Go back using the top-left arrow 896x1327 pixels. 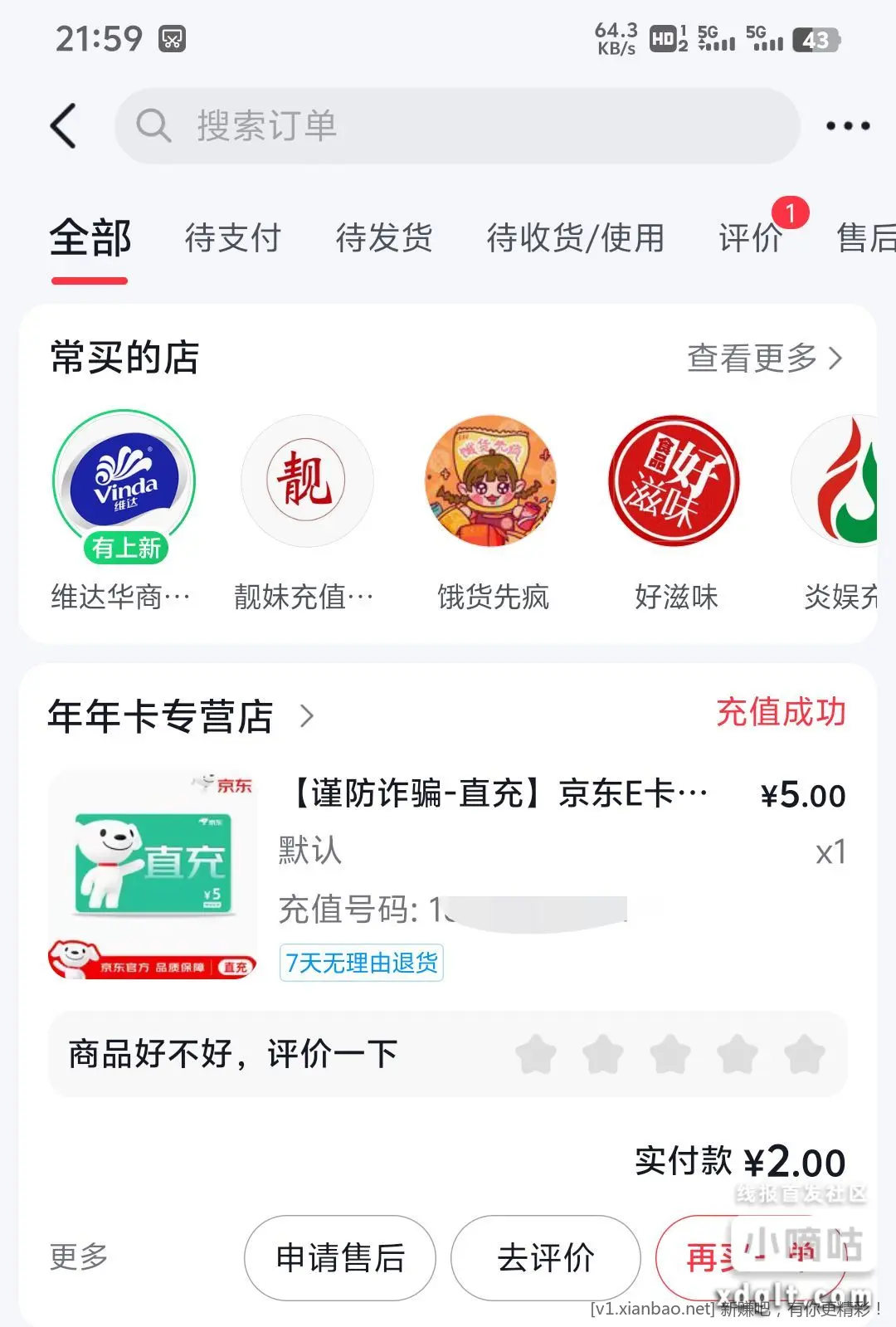pos(64,126)
